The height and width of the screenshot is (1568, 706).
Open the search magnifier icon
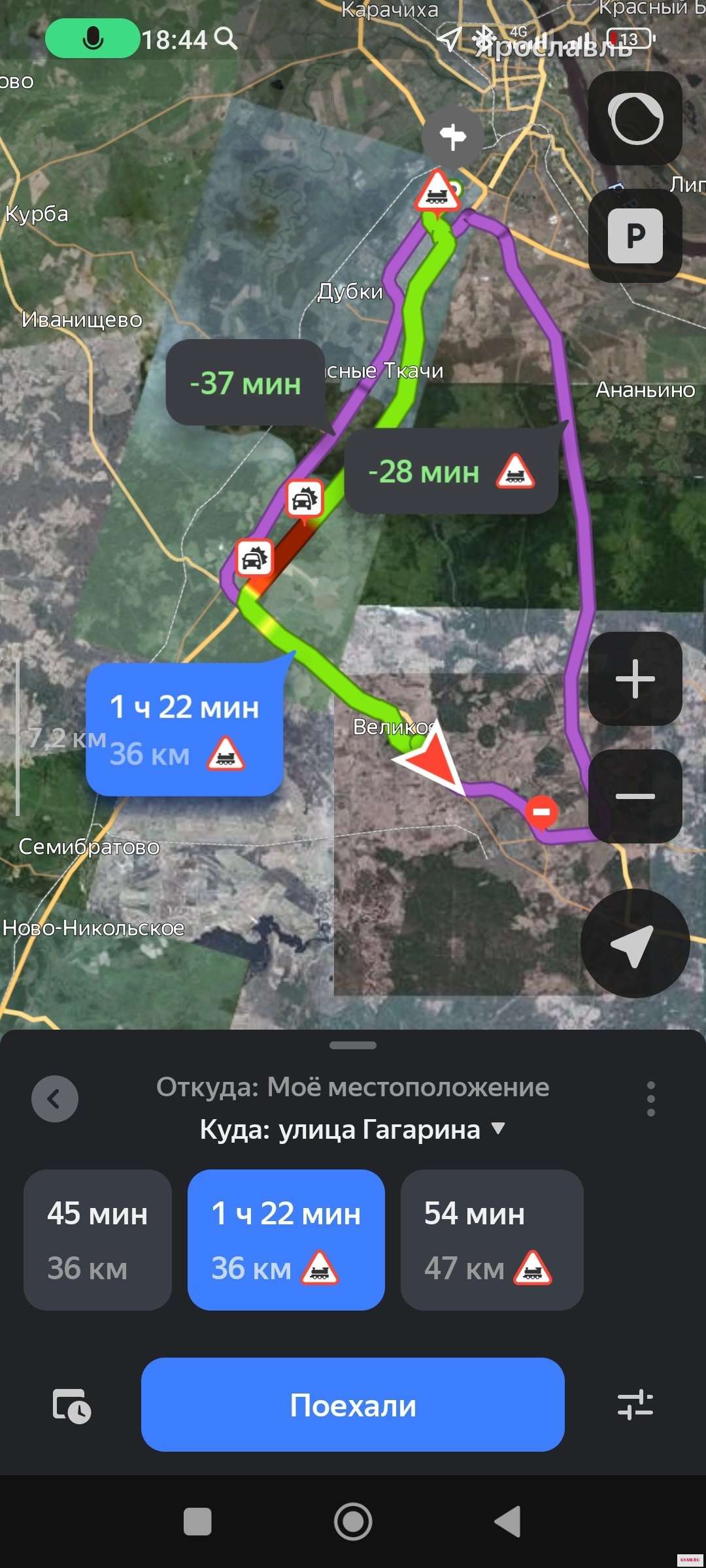point(226,39)
